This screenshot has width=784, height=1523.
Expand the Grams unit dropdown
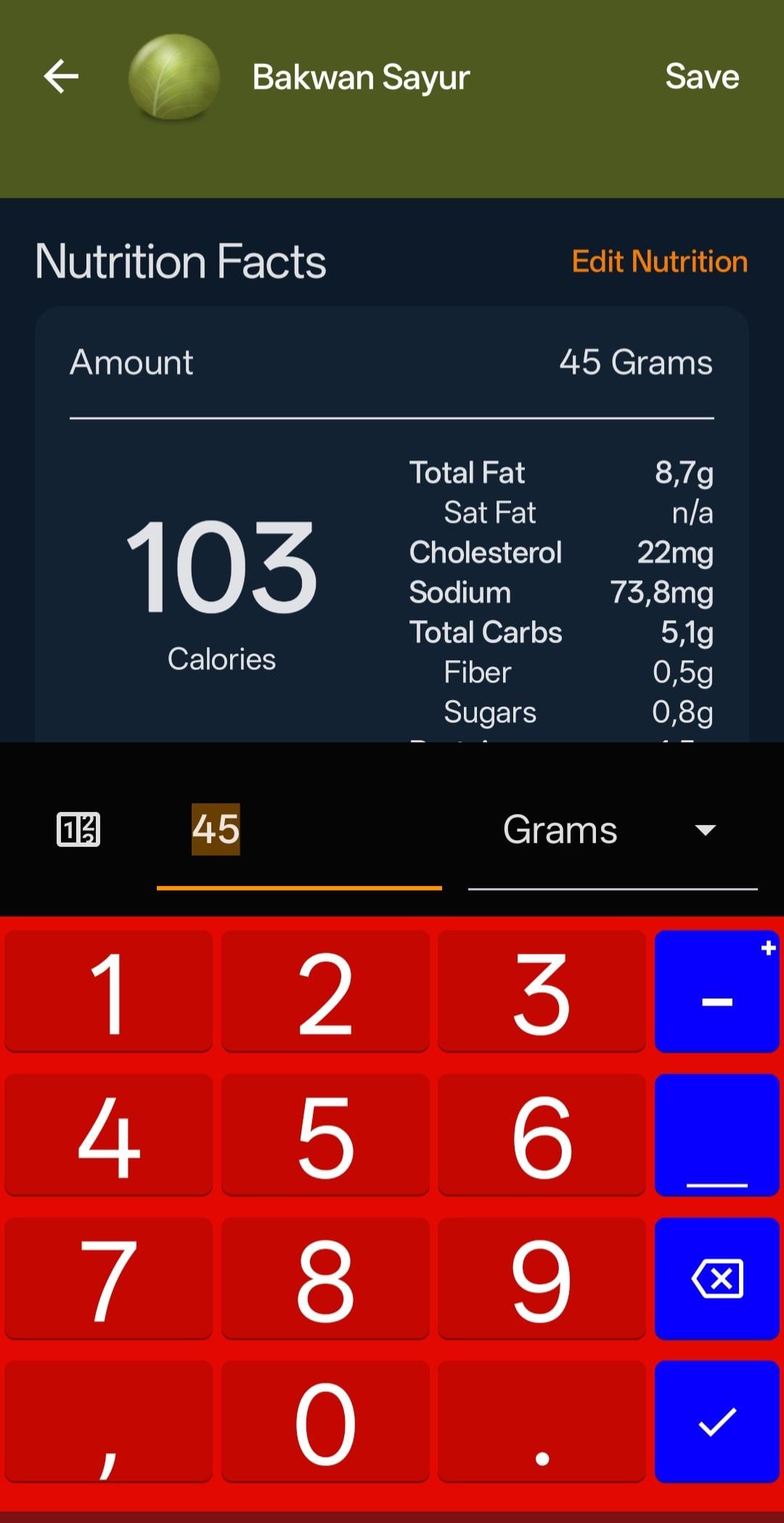point(611,830)
